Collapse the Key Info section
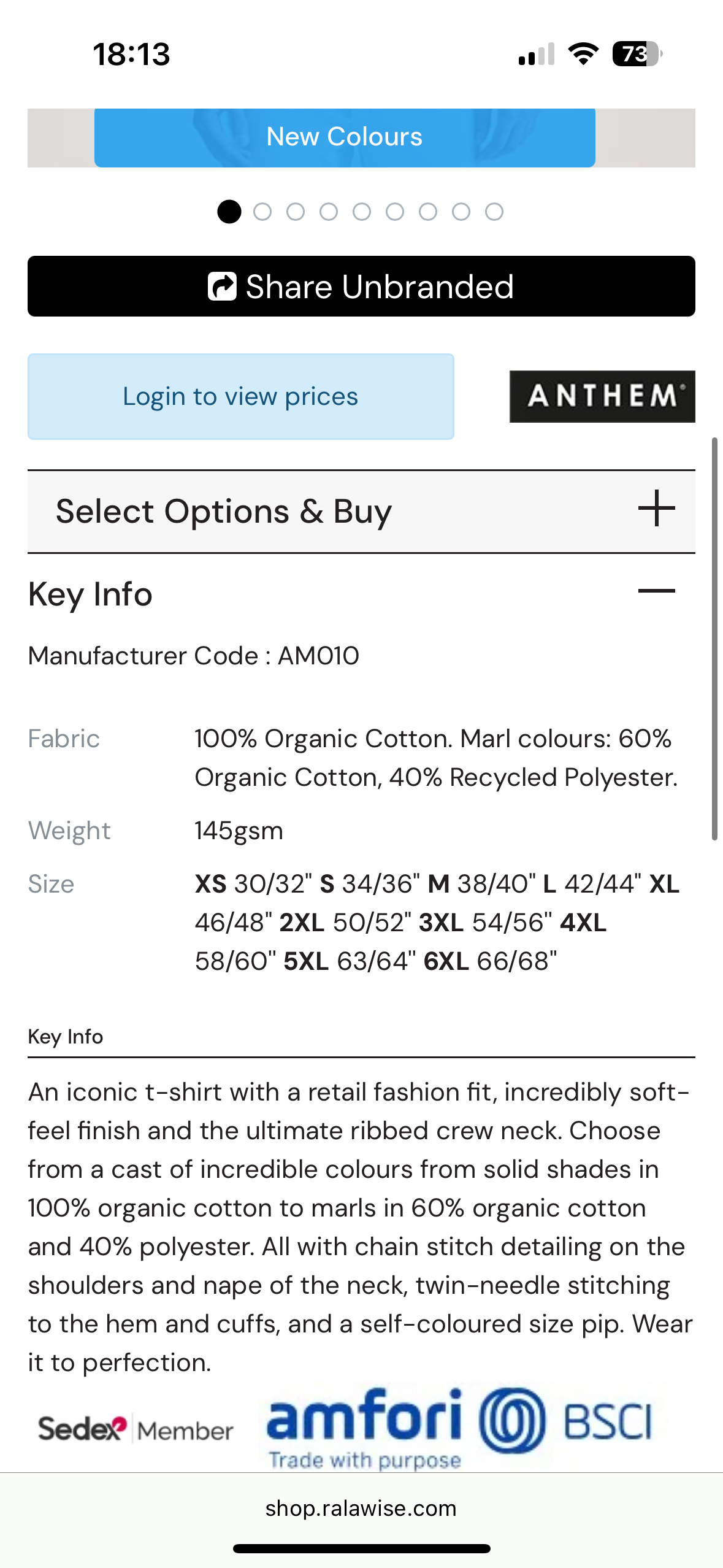This screenshot has width=723, height=1568. pos(656,591)
